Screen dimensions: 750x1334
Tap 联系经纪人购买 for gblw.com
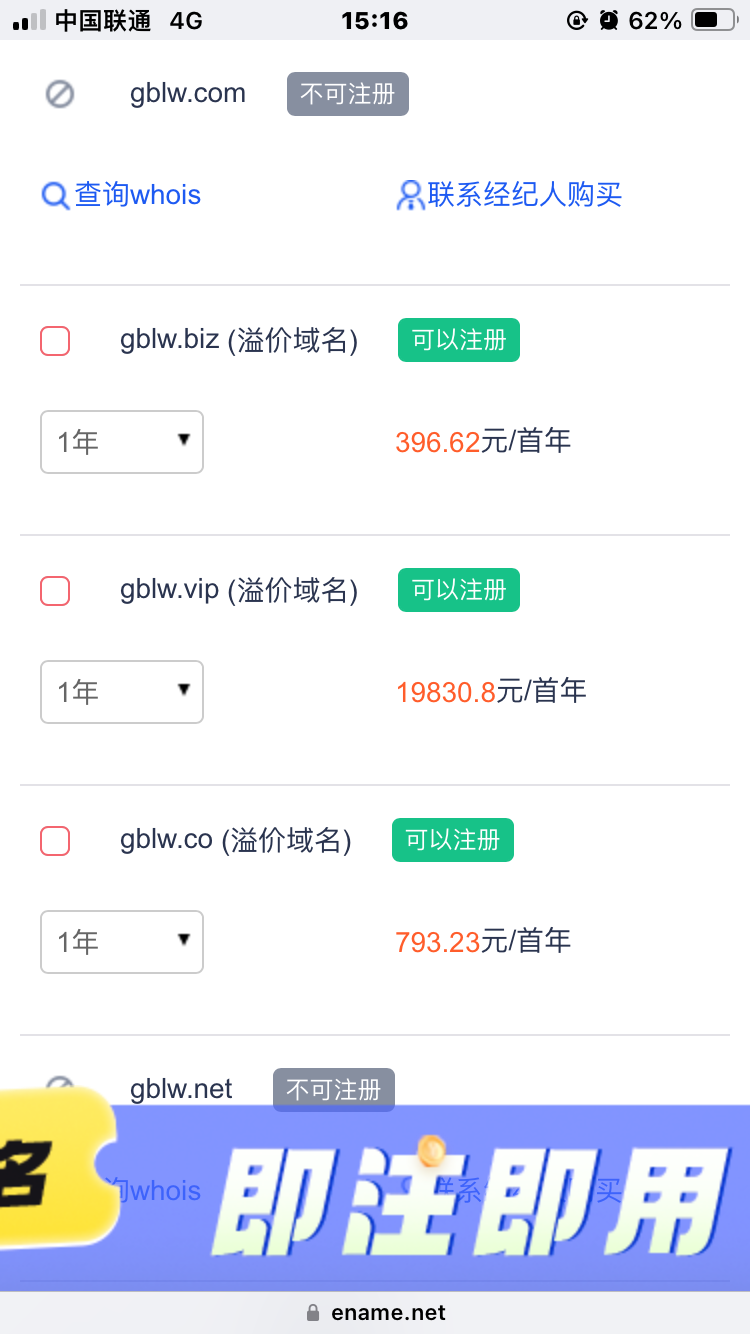[510, 195]
